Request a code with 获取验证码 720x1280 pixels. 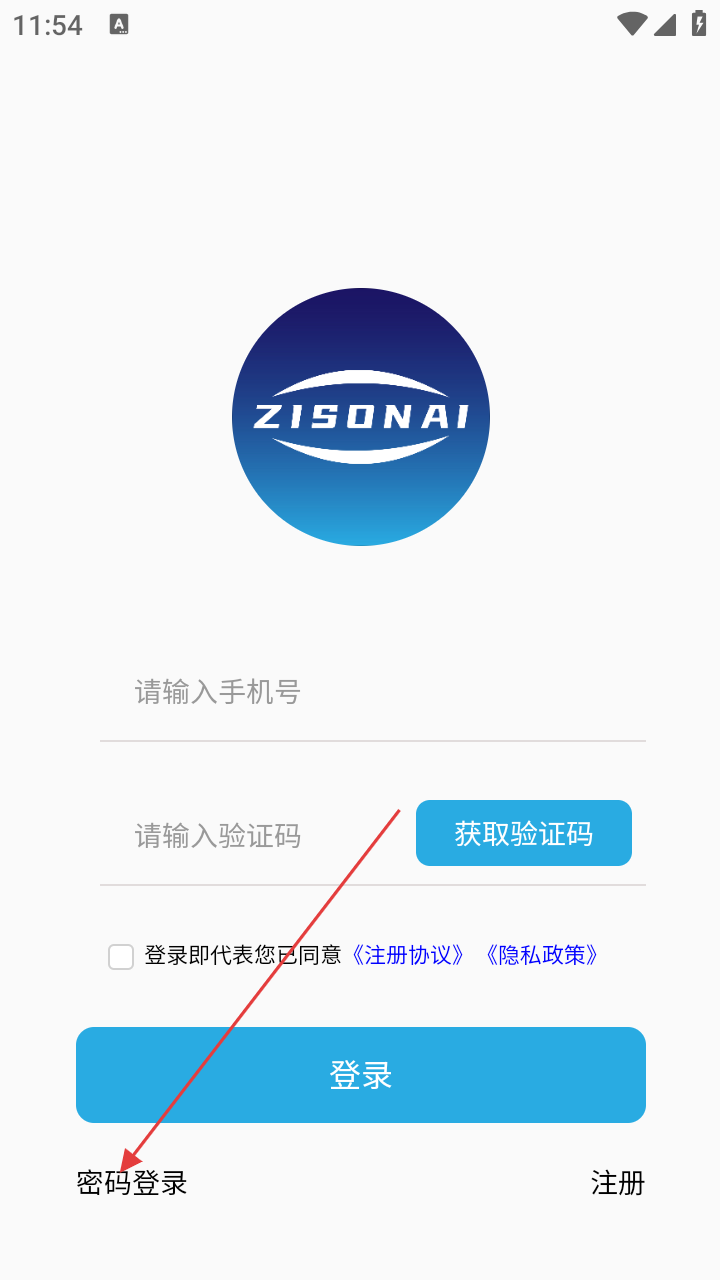point(524,833)
